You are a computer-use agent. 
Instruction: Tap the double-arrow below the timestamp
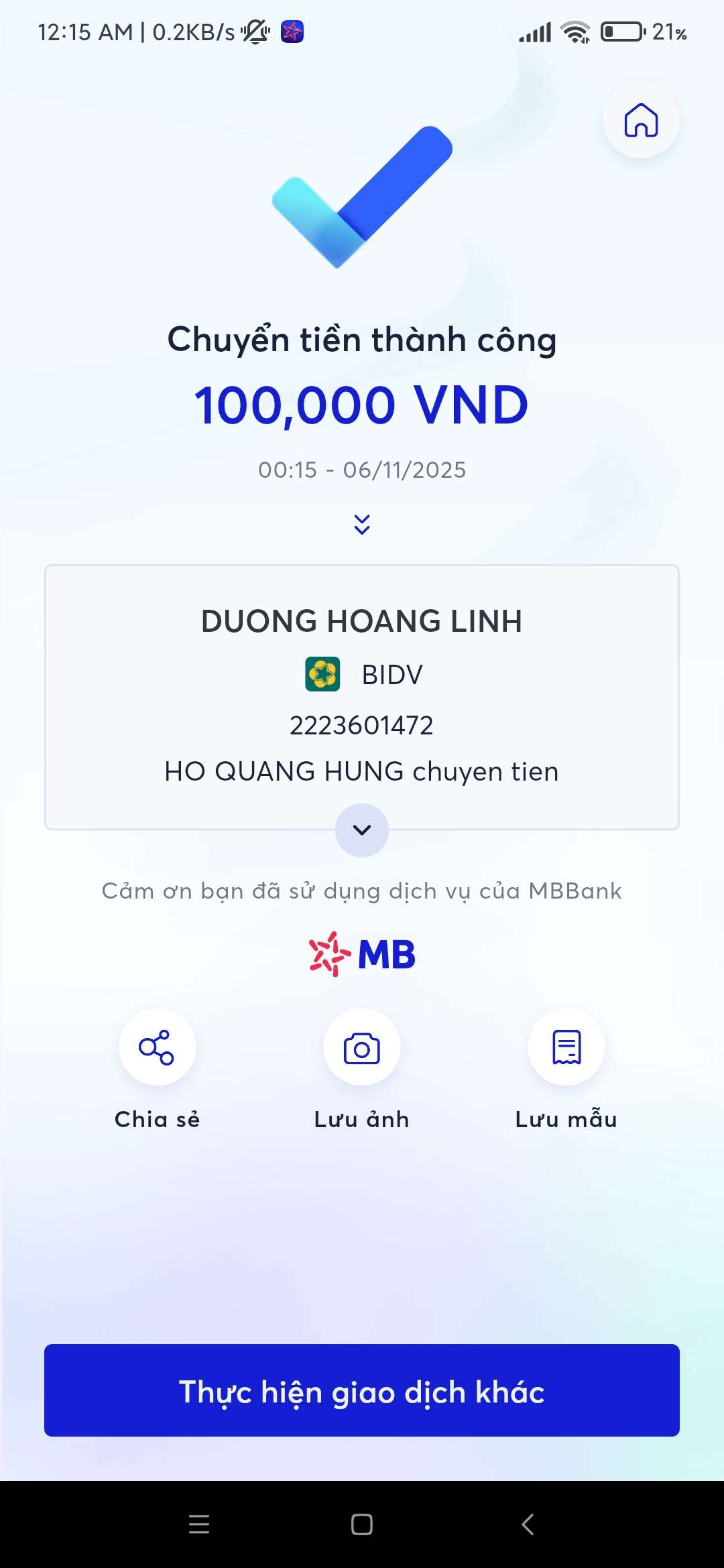[362, 524]
